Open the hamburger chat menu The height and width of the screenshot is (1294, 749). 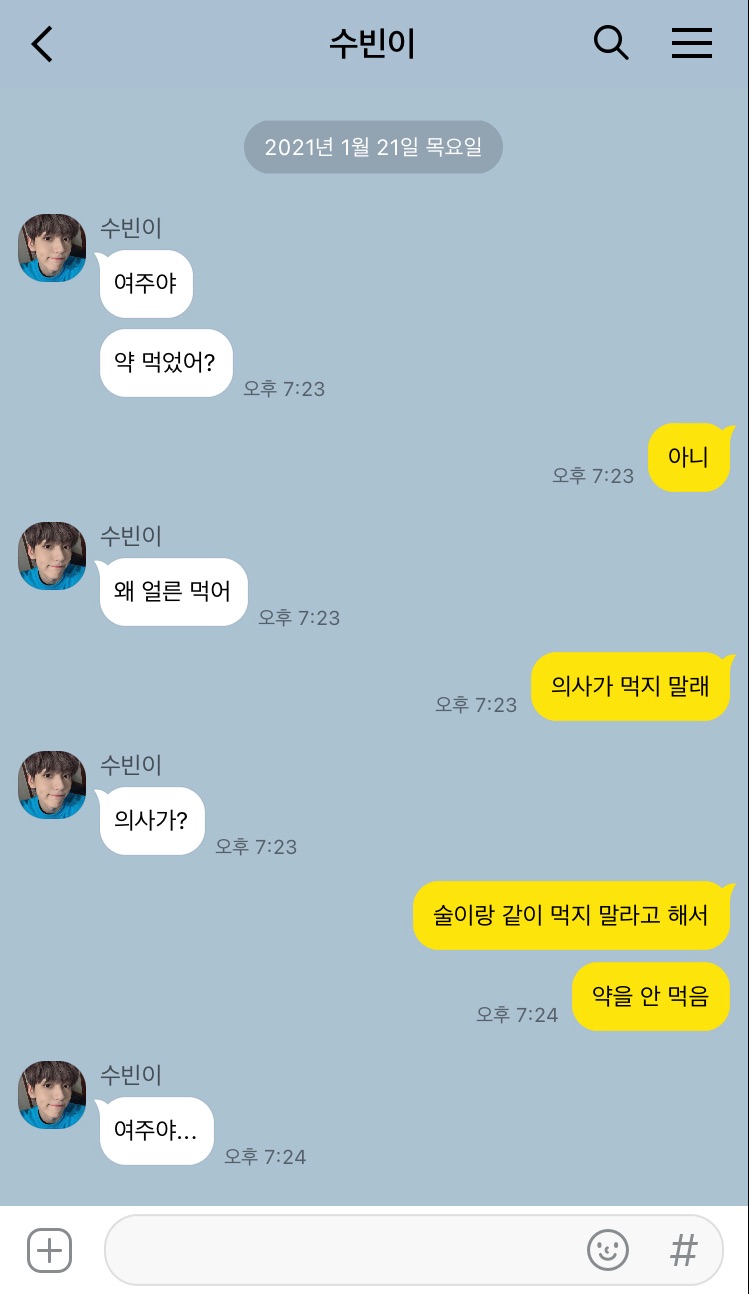(691, 43)
